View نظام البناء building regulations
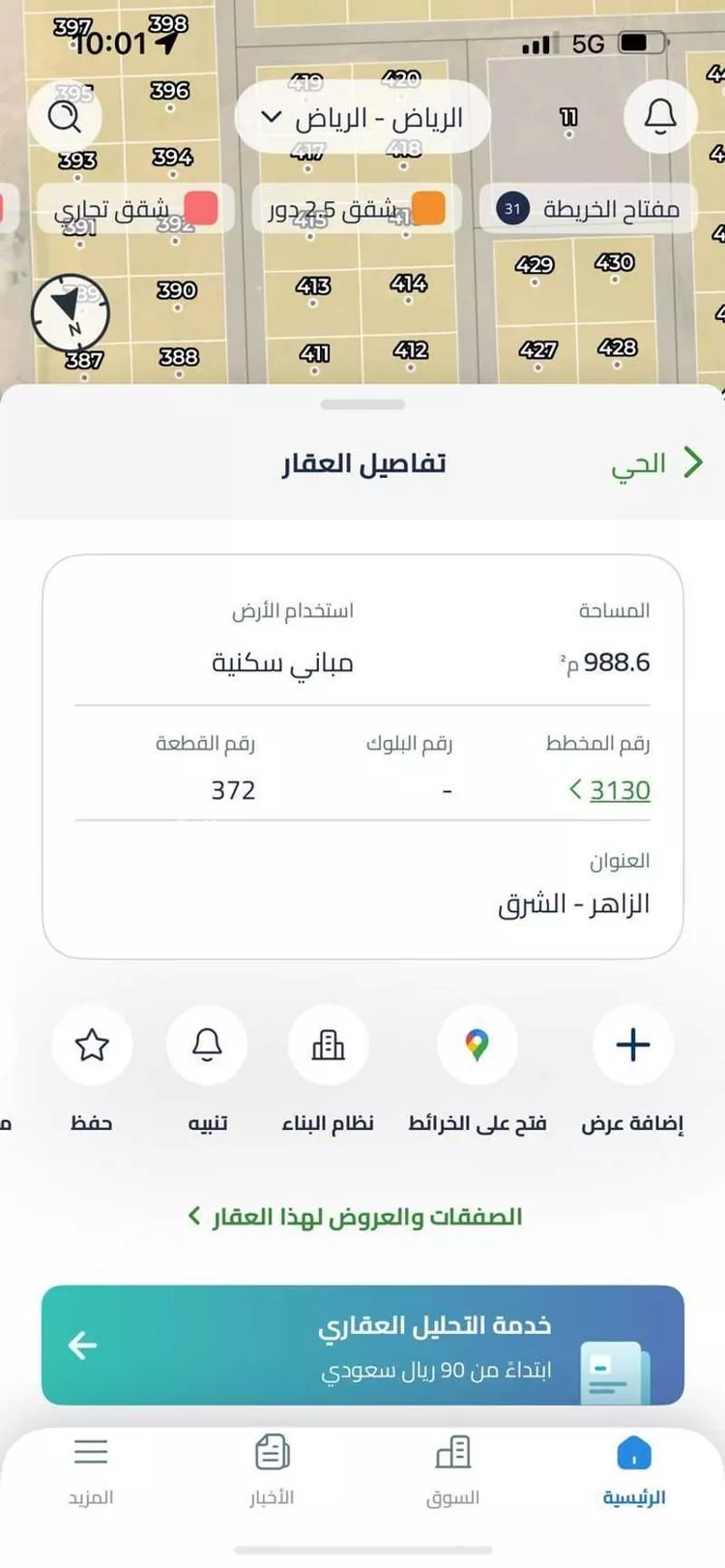Screen dimensions: 725x1568 pyautogui.click(x=328, y=1046)
